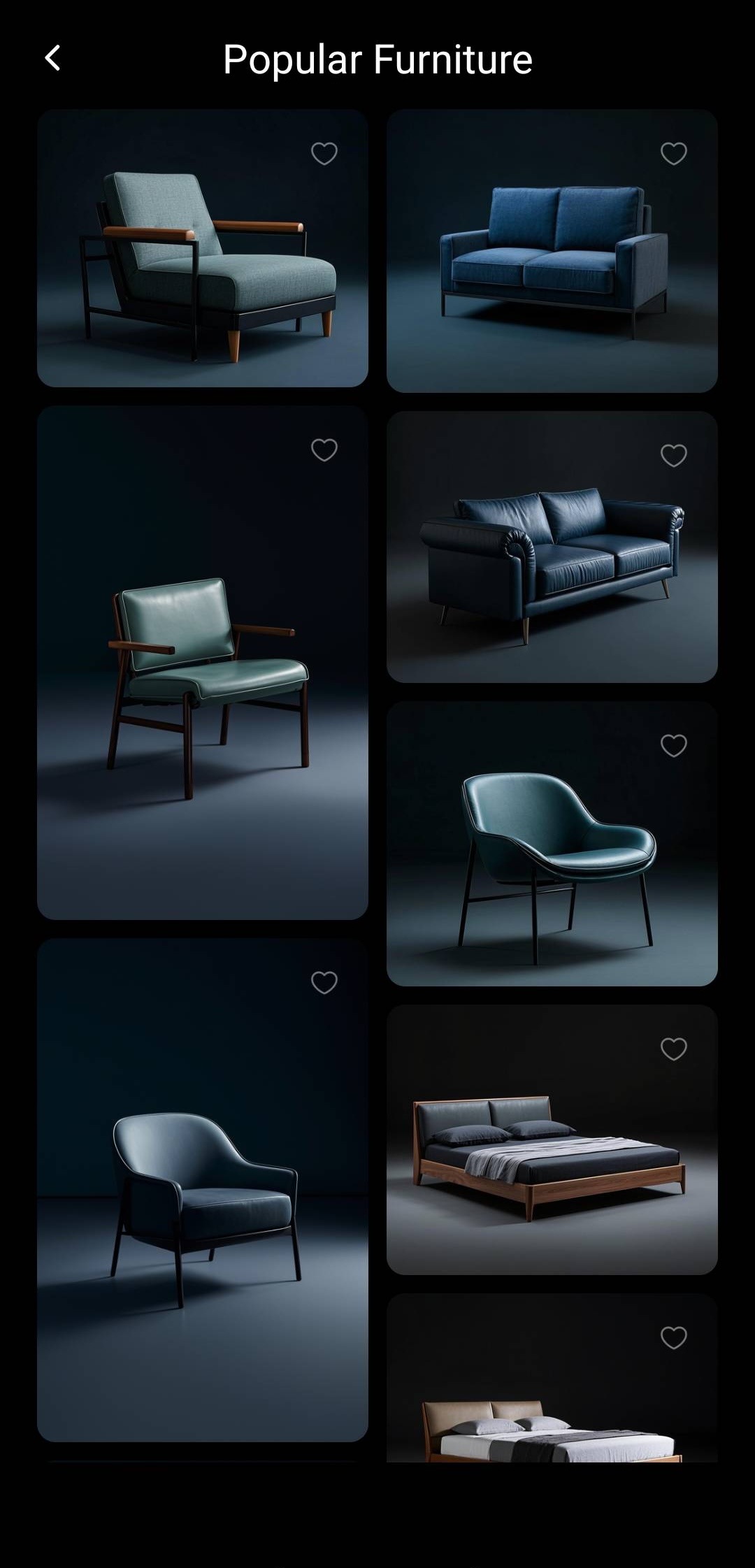Image resolution: width=755 pixels, height=1568 pixels.
Task: Go back from Popular Furniture
Action: click(x=52, y=59)
